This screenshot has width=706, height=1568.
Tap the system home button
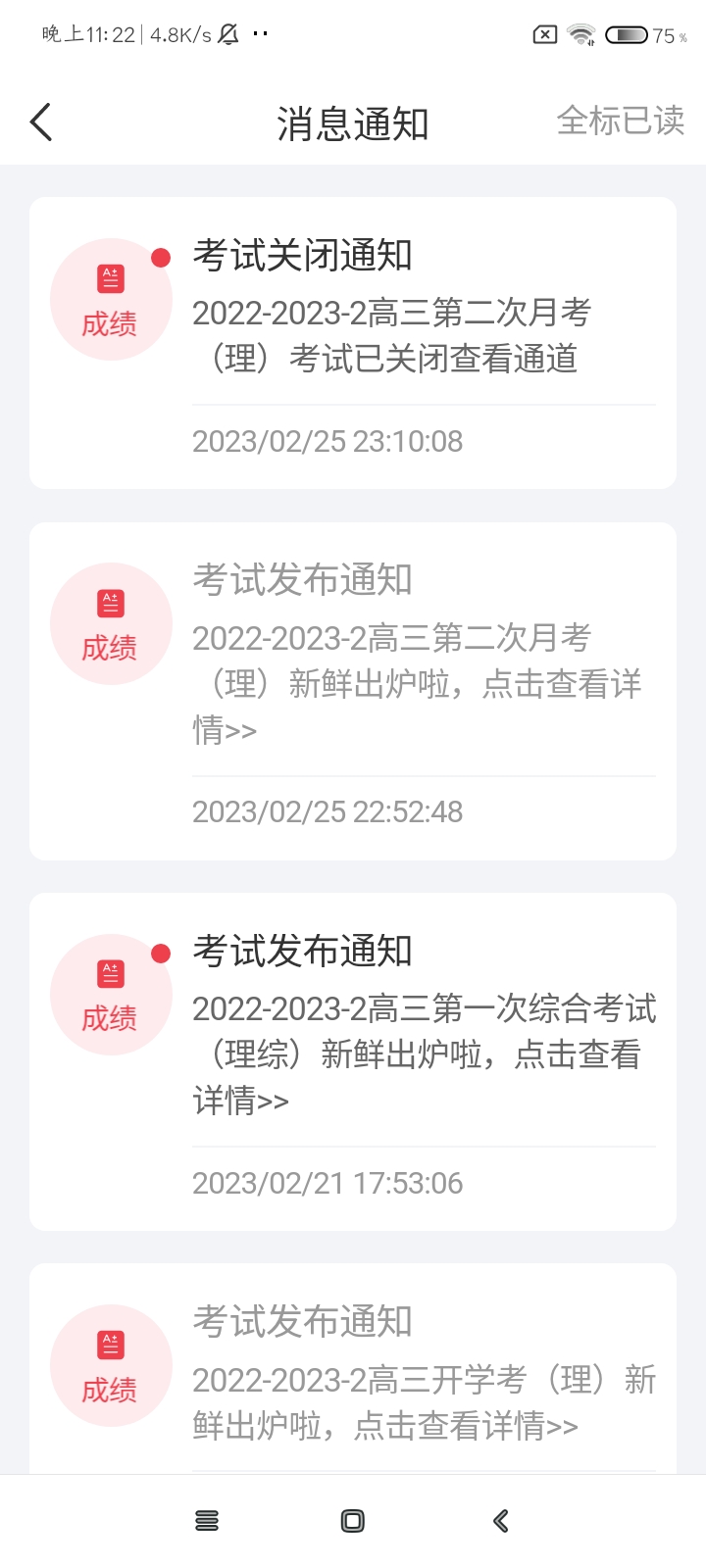tap(353, 1521)
